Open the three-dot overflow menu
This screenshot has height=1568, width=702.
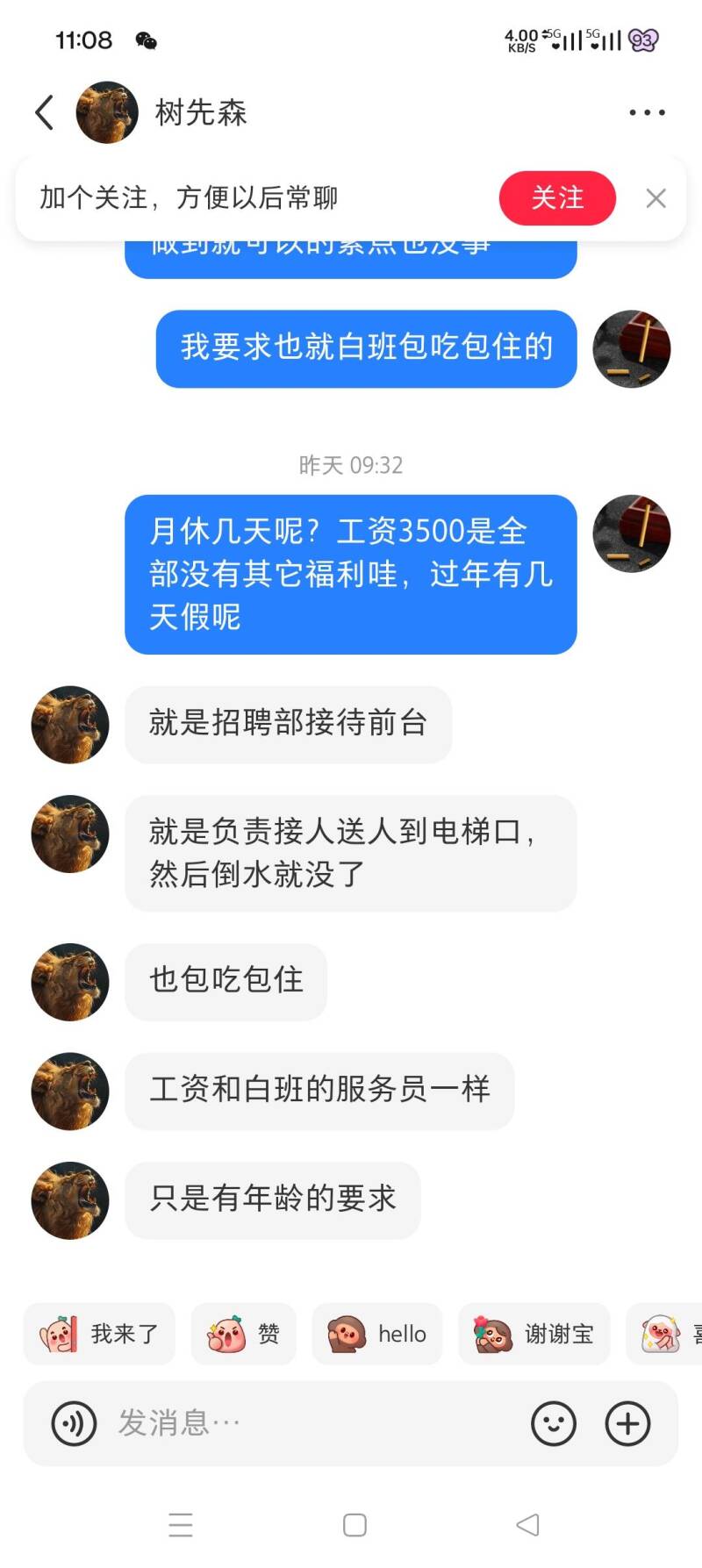[647, 112]
